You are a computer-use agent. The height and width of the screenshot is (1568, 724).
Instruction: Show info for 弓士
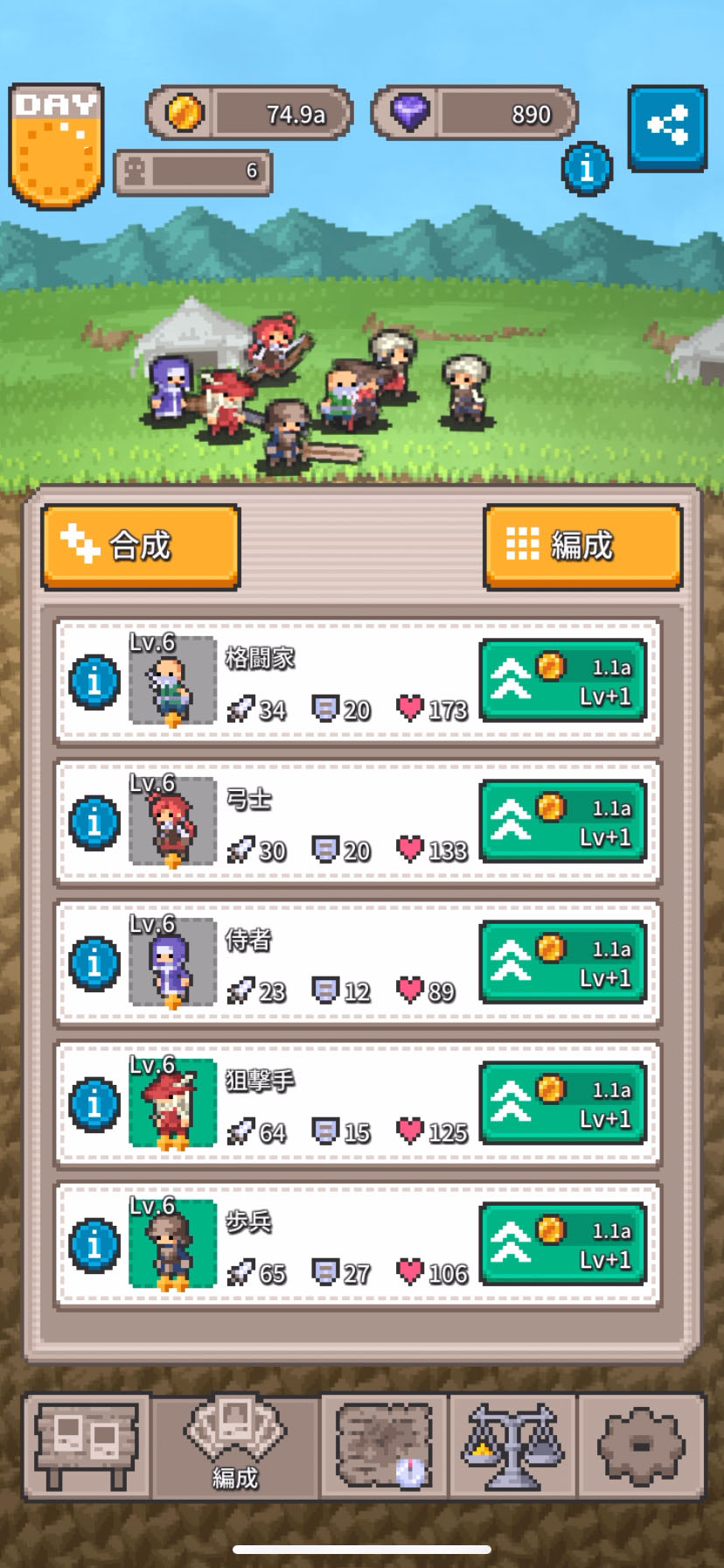coord(94,822)
